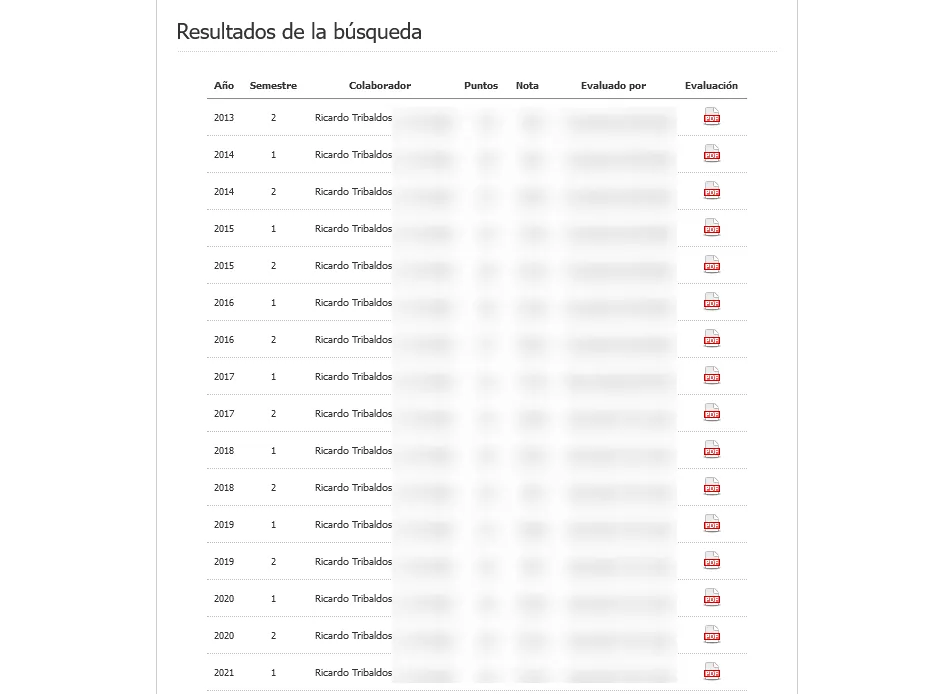Open the 2015 semester 2 evaluation PDF
This screenshot has height=694, width=950.
[712, 265]
